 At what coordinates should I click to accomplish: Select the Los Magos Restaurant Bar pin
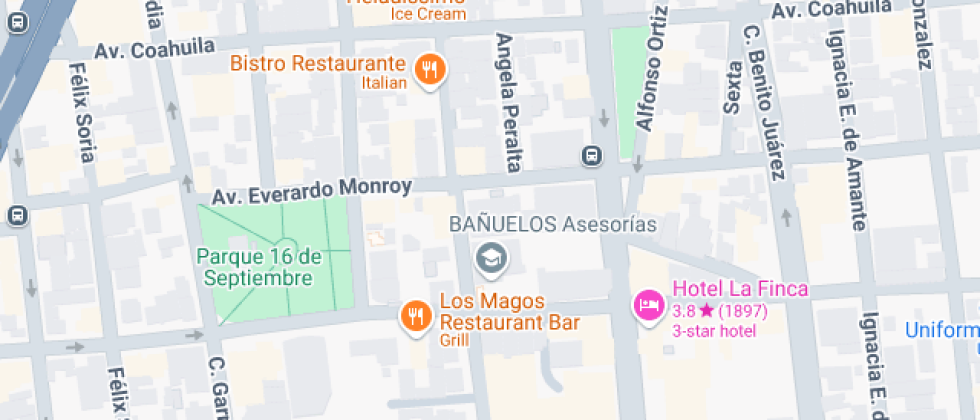[415, 316]
